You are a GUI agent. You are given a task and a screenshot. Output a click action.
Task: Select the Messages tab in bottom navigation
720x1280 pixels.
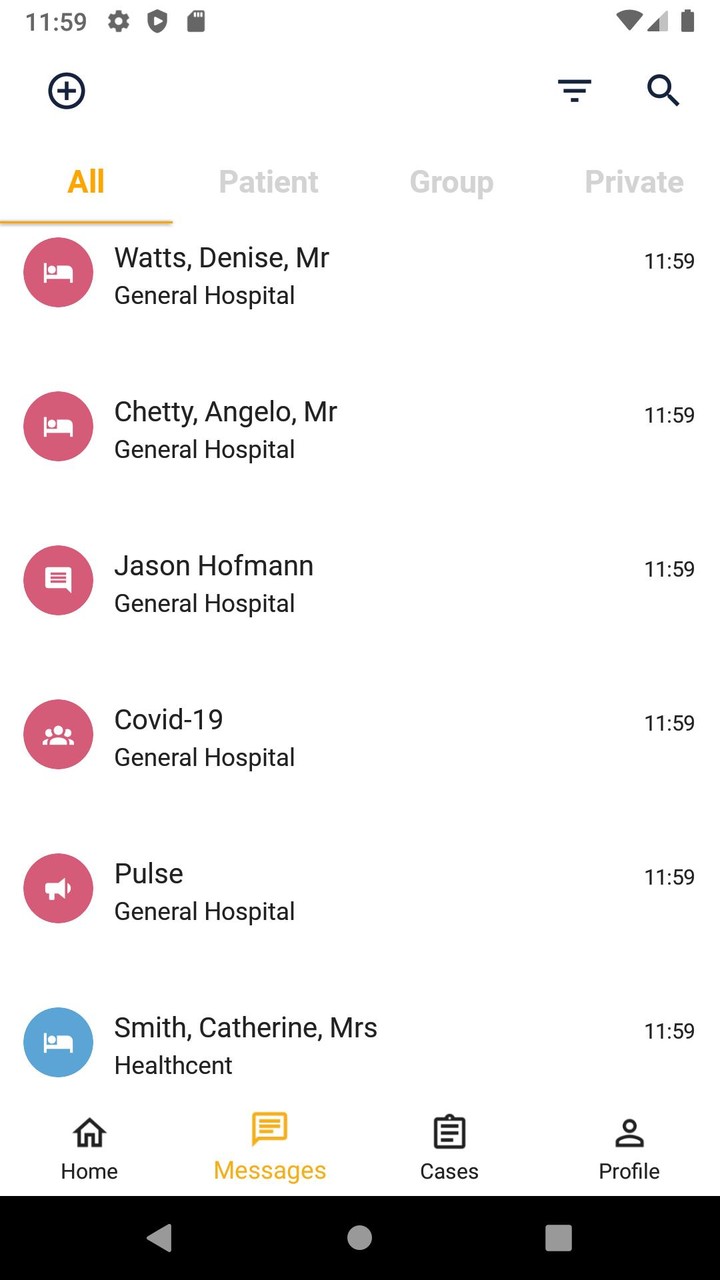pyautogui.click(x=270, y=1148)
